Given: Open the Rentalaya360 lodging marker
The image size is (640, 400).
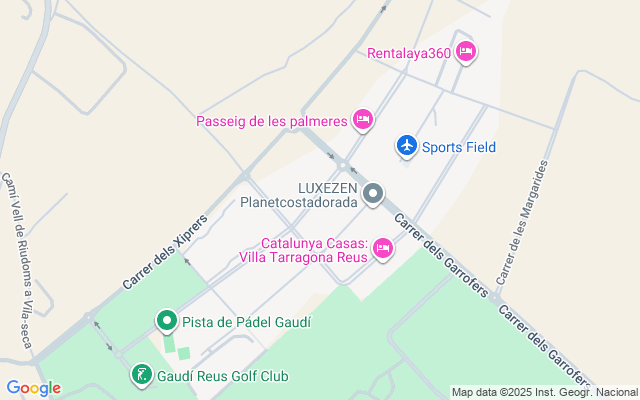Looking at the screenshot, I should 465,52.
